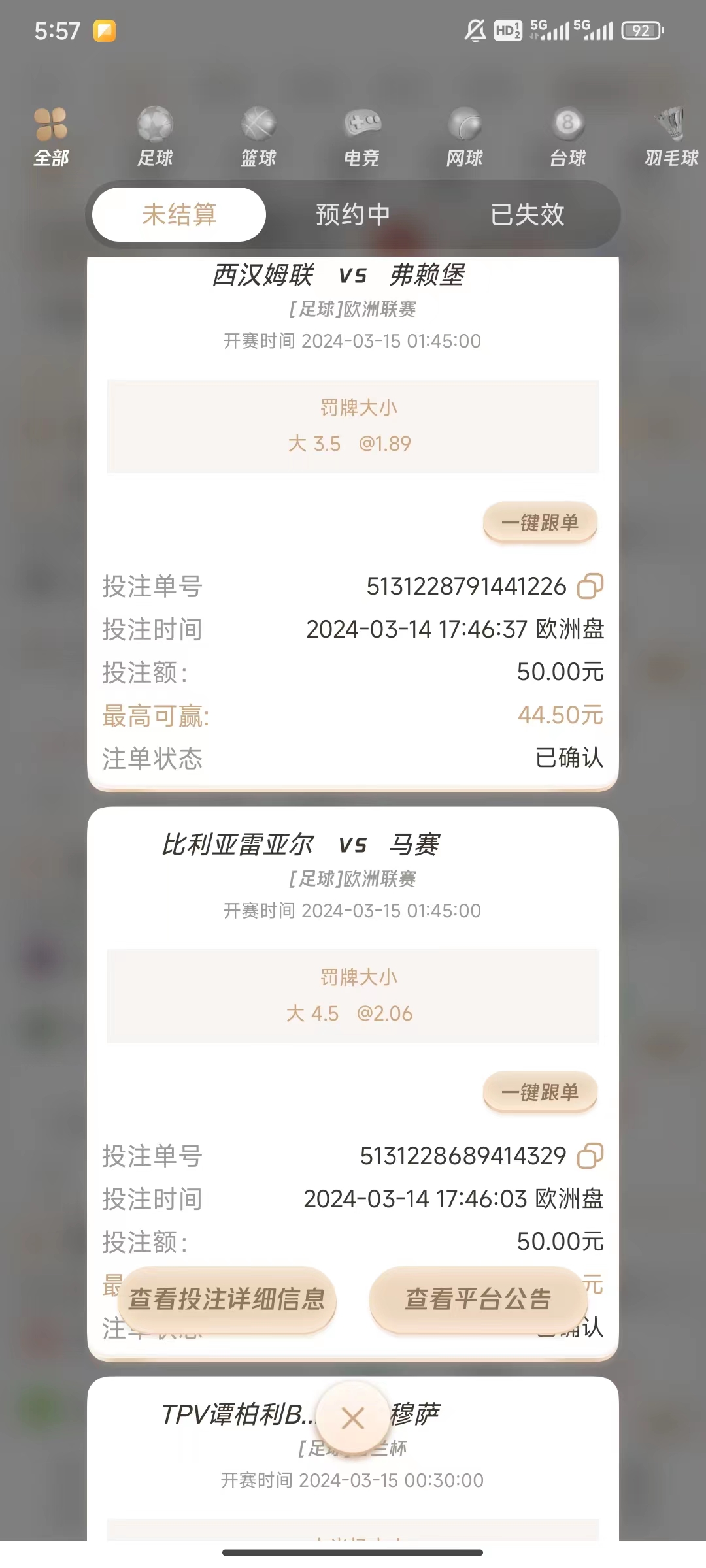The width and height of the screenshot is (706, 1568).
Task: Copy bet number 5131228791441226
Action: (590, 586)
